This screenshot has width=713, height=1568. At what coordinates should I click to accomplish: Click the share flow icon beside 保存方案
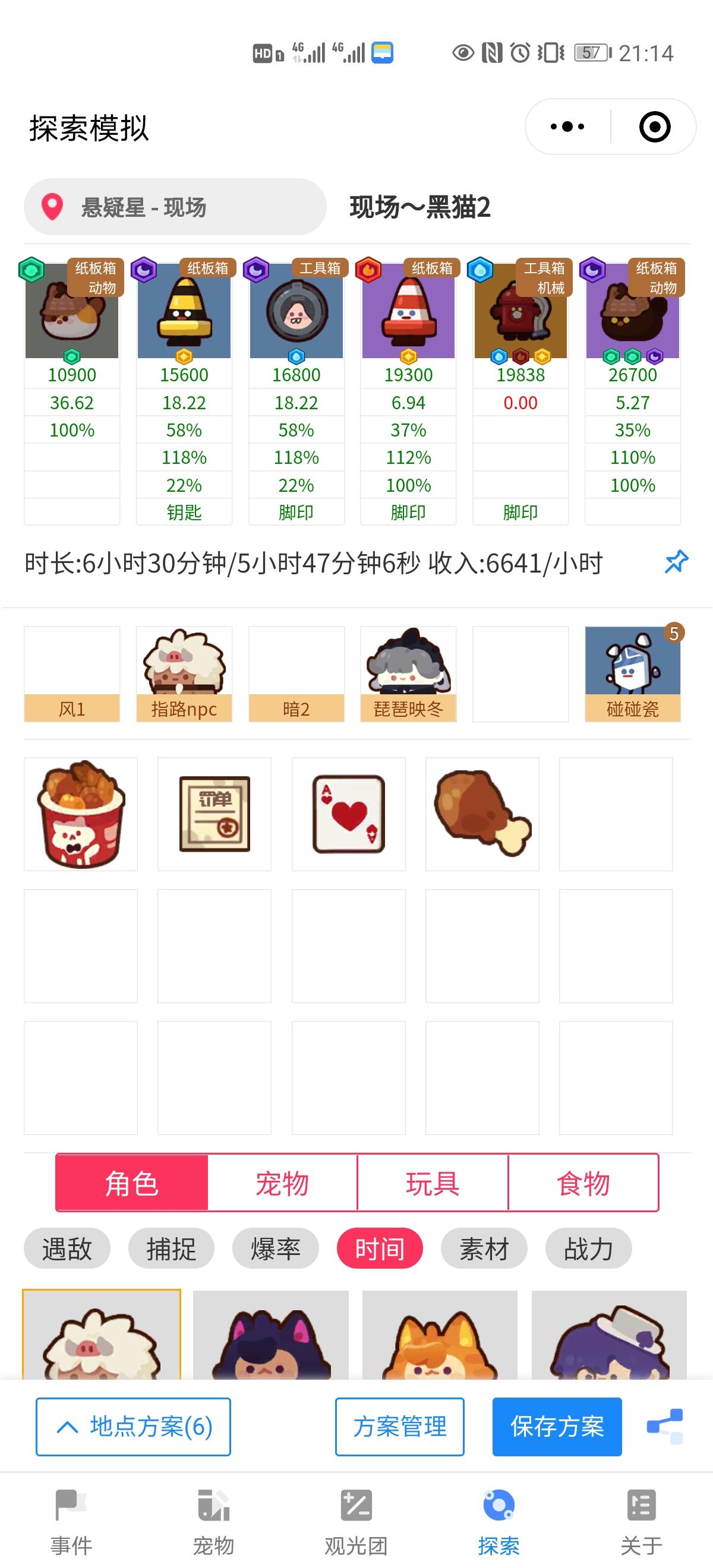click(x=664, y=1427)
